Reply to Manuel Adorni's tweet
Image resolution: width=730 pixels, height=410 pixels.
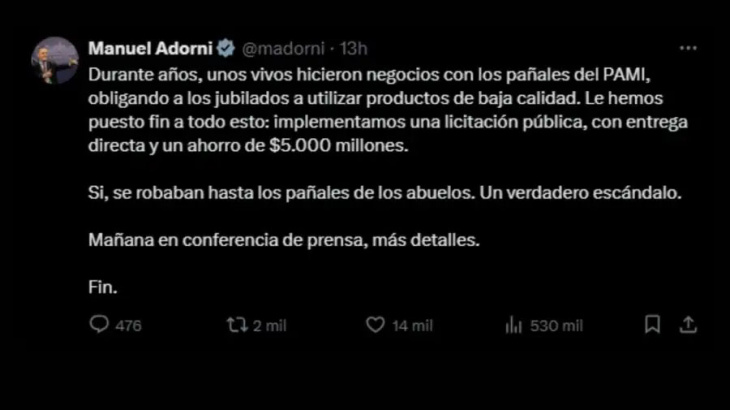click(x=100, y=325)
